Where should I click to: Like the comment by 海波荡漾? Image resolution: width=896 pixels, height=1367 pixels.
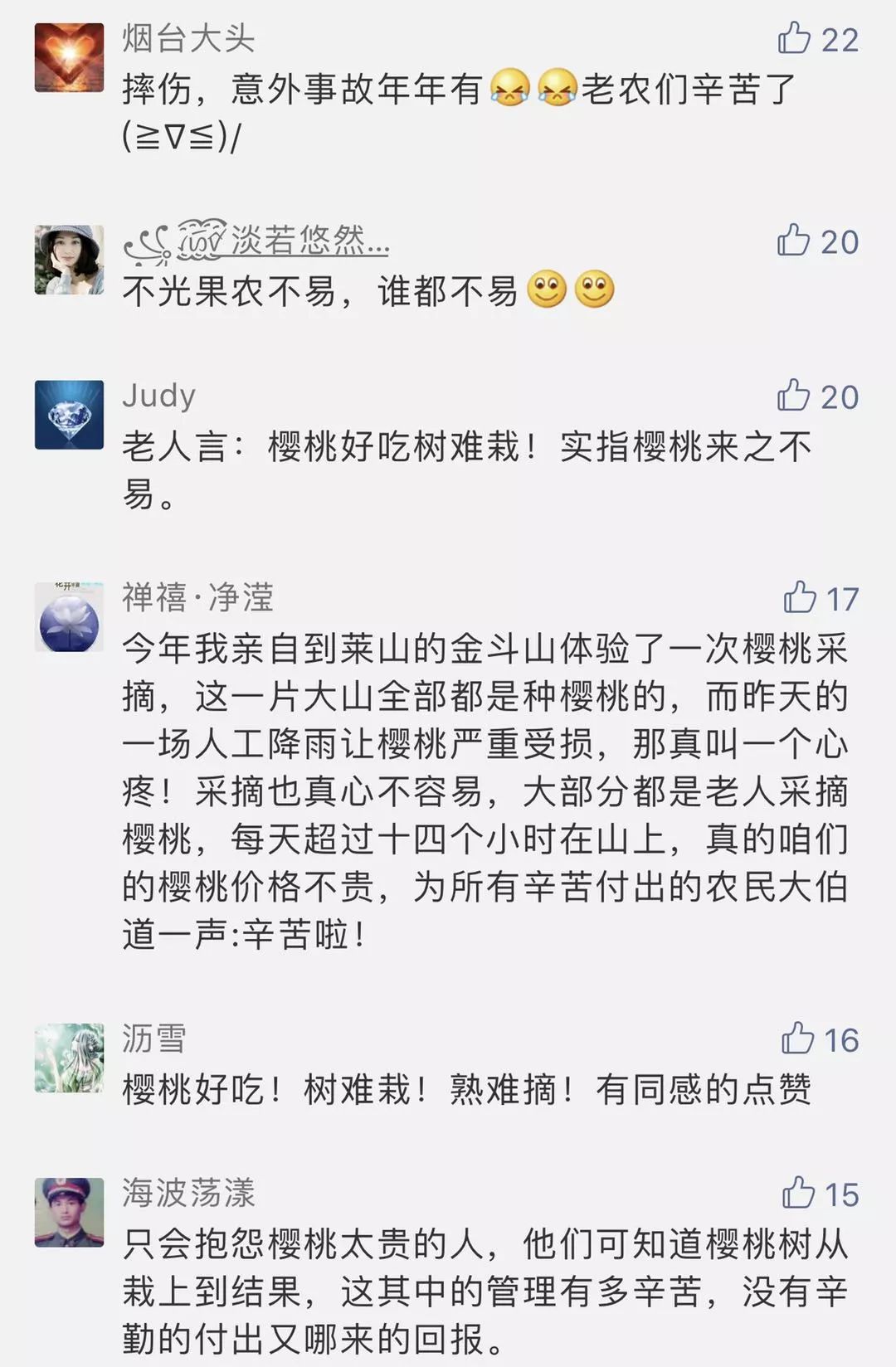pos(798,1193)
